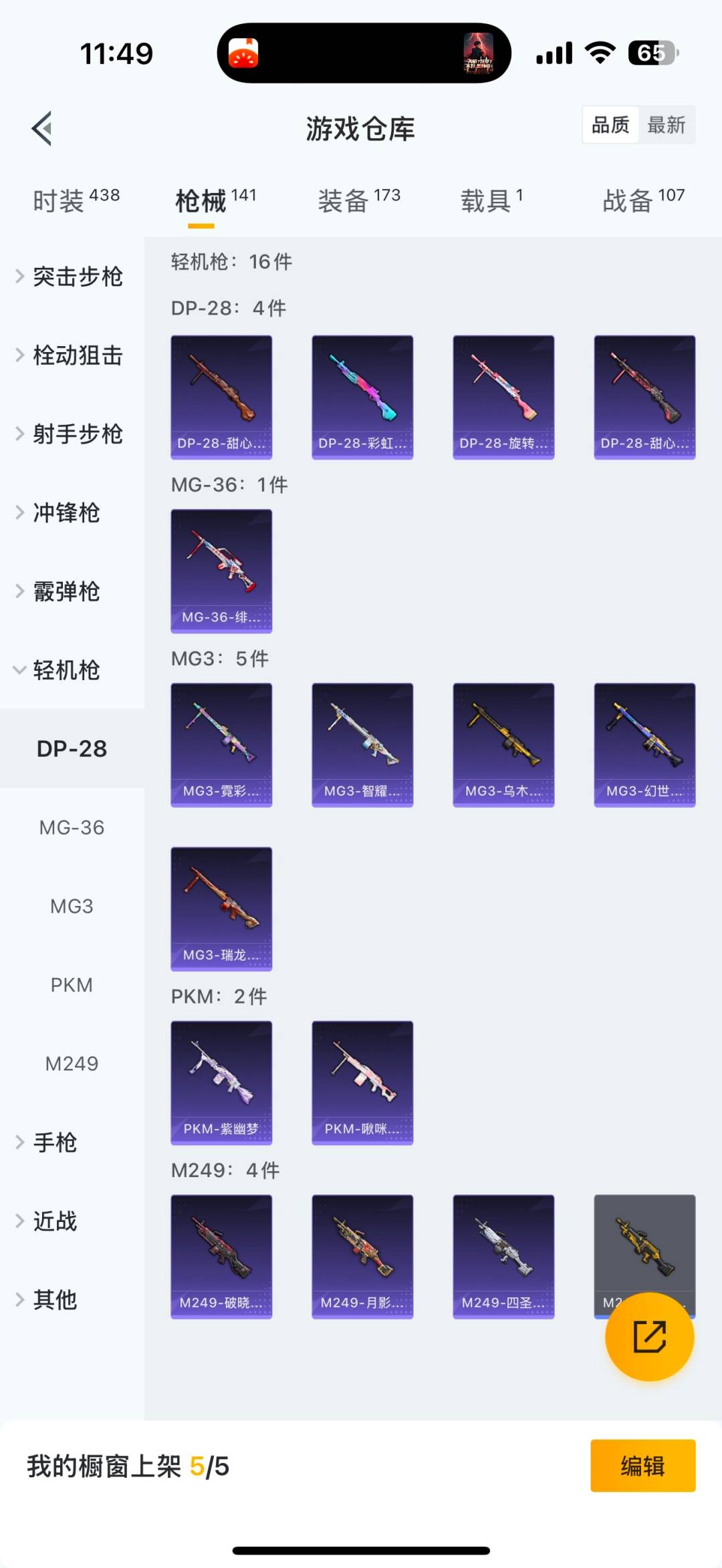Screen dimensions: 722x1568
Task: Select the PKM-紫幽梦 weapon card
Action: click(x=221, y=1082)
